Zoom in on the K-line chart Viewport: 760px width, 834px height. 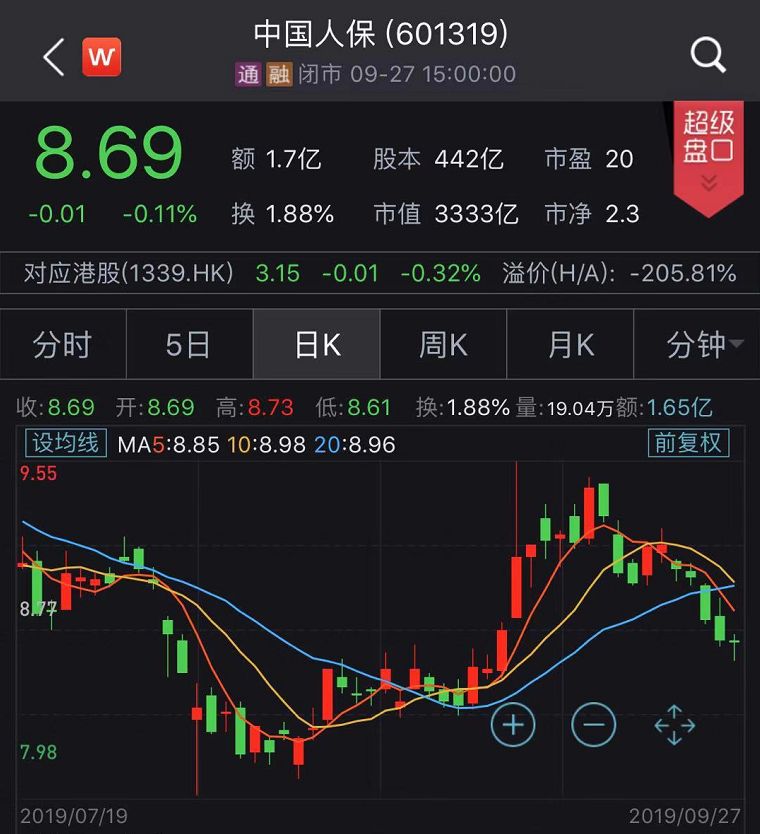513,723
